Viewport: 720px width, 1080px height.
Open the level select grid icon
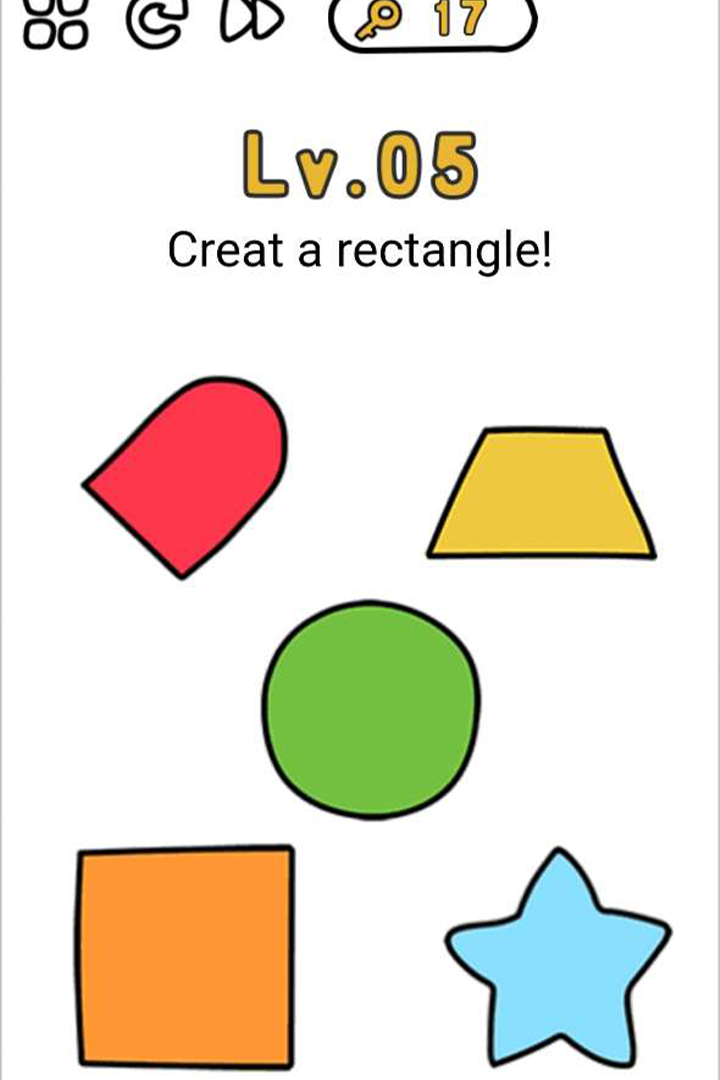click(55, 22)
